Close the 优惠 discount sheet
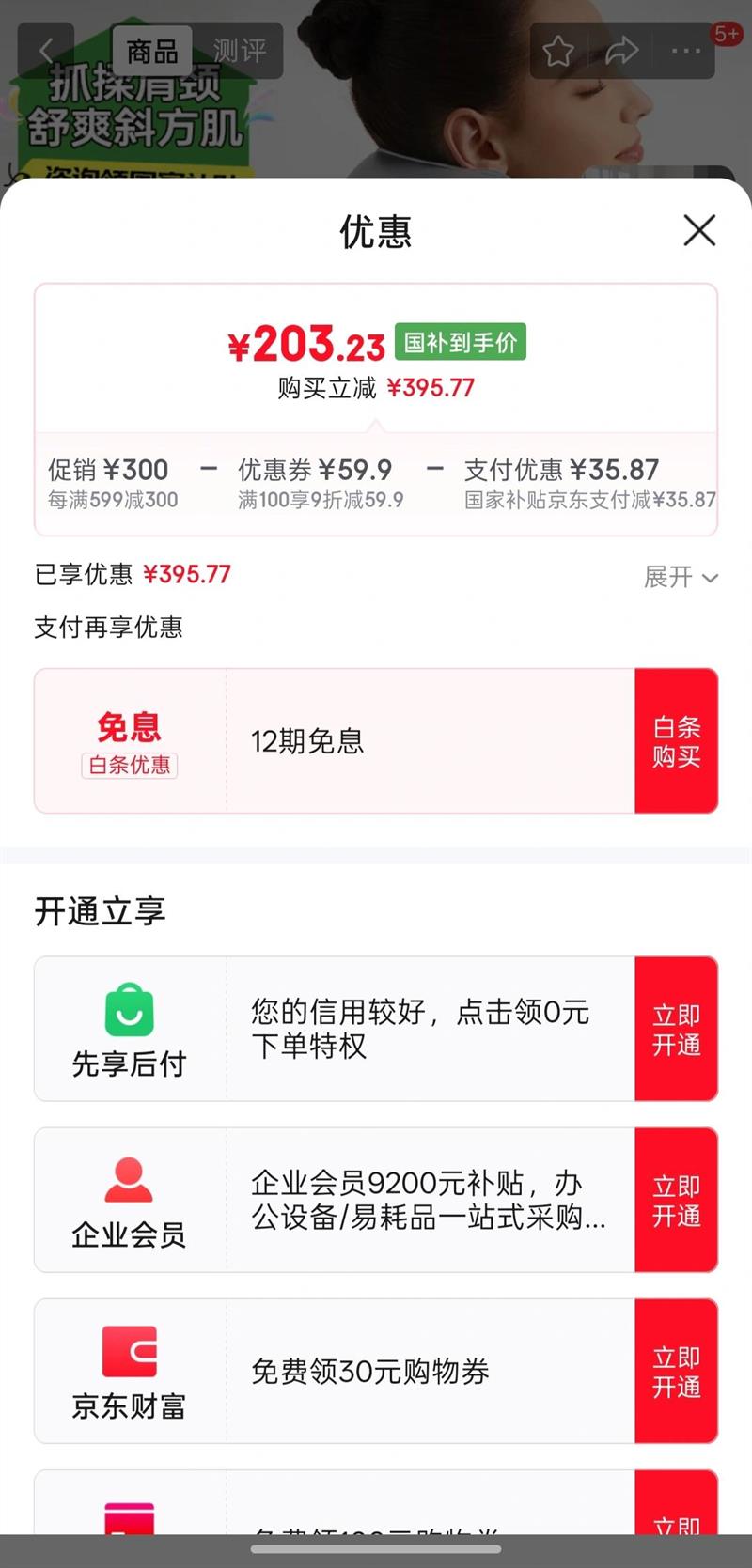 [698, 230]
